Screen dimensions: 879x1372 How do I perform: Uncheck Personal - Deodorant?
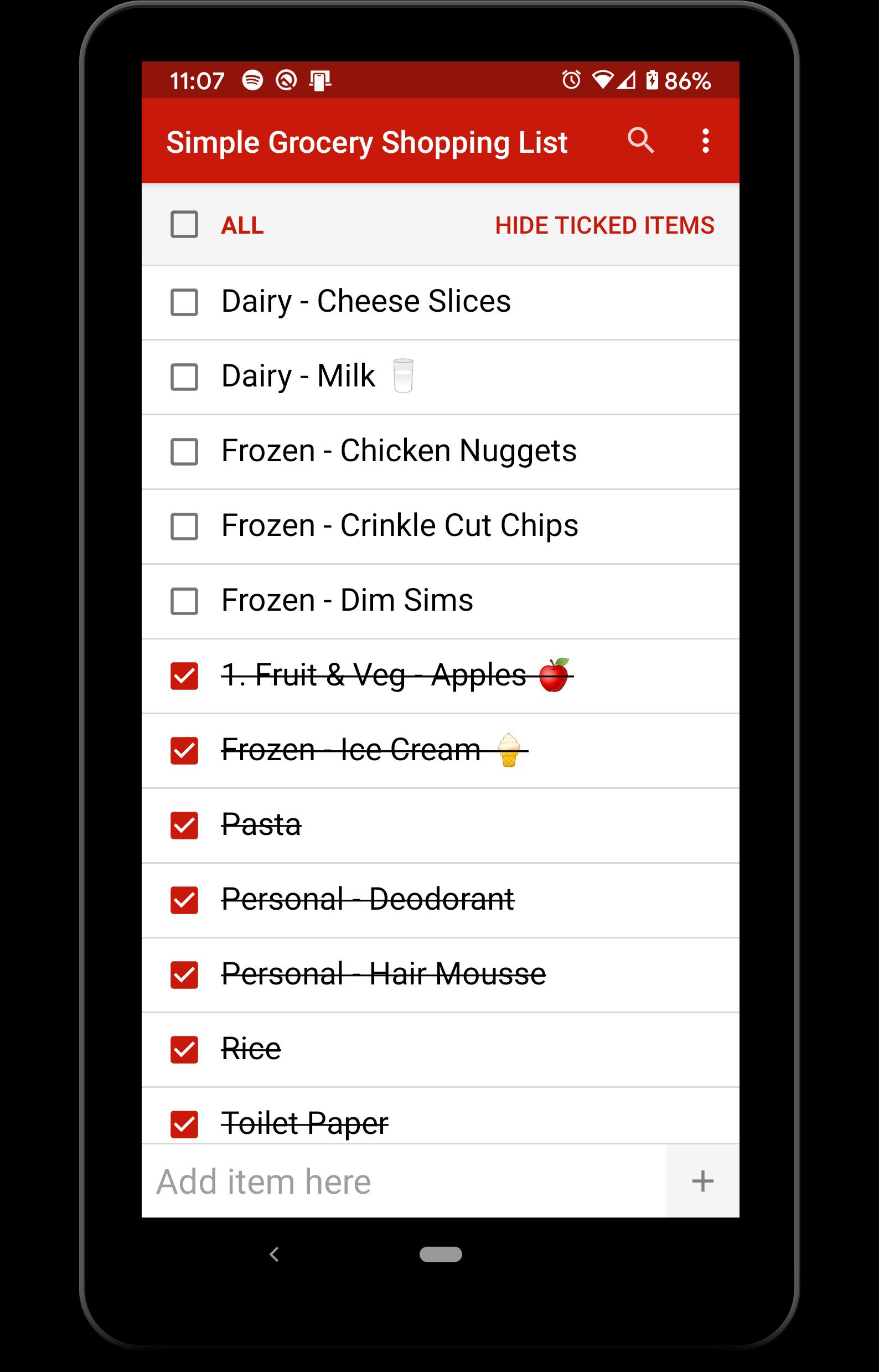184,900
